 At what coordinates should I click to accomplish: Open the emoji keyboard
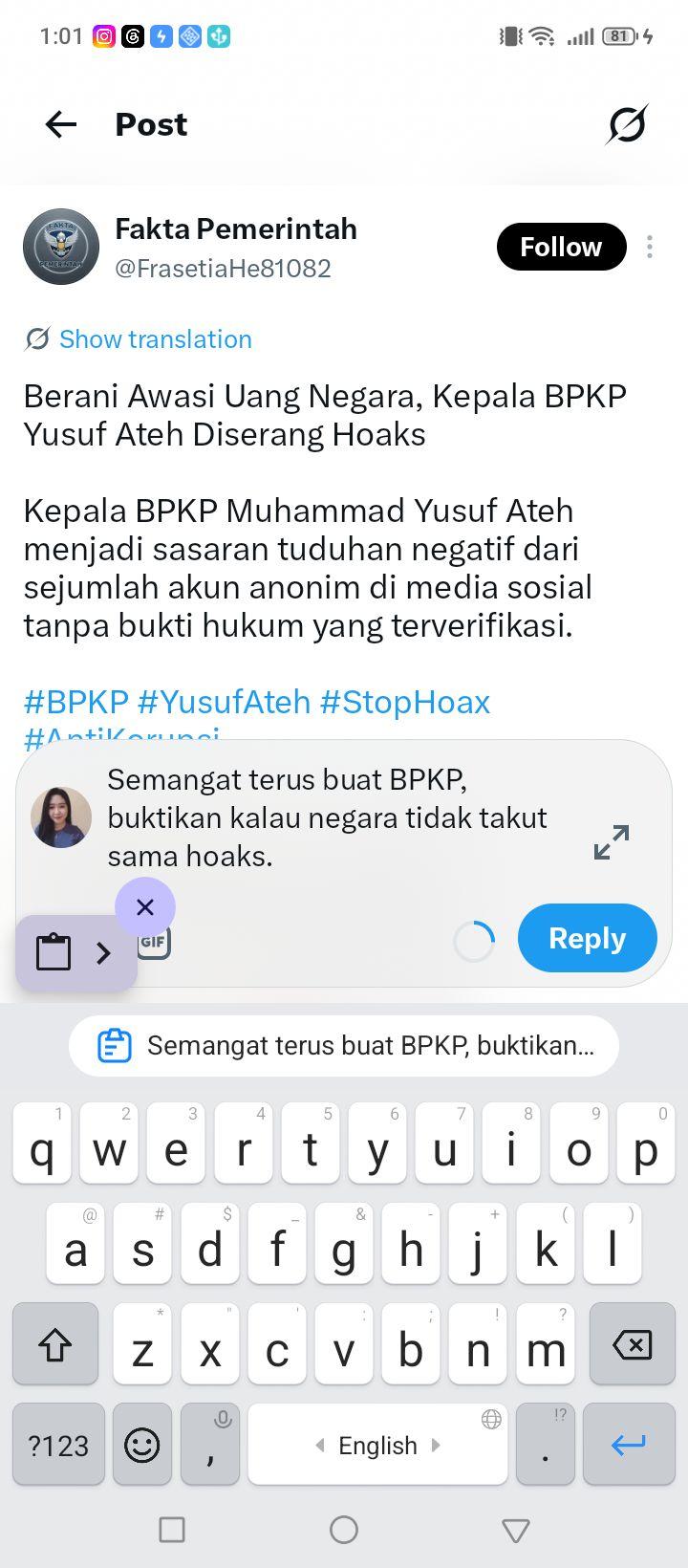pos(142,1445)
